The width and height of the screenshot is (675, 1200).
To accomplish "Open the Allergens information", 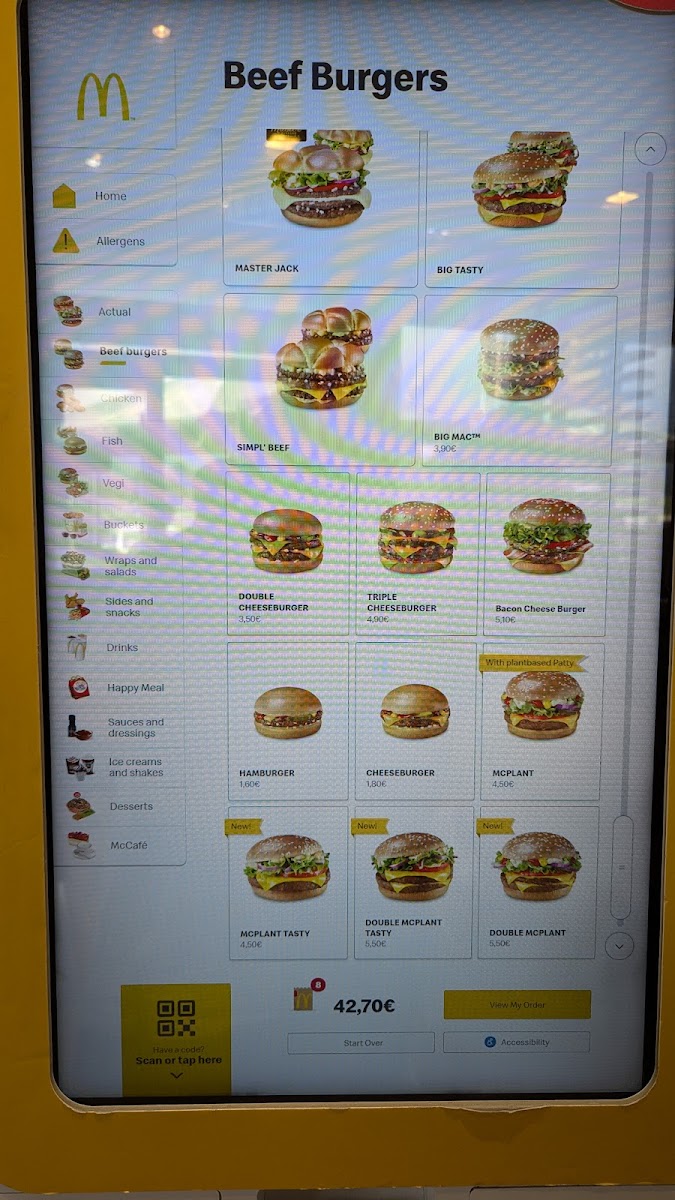I will tap(106, 242).
